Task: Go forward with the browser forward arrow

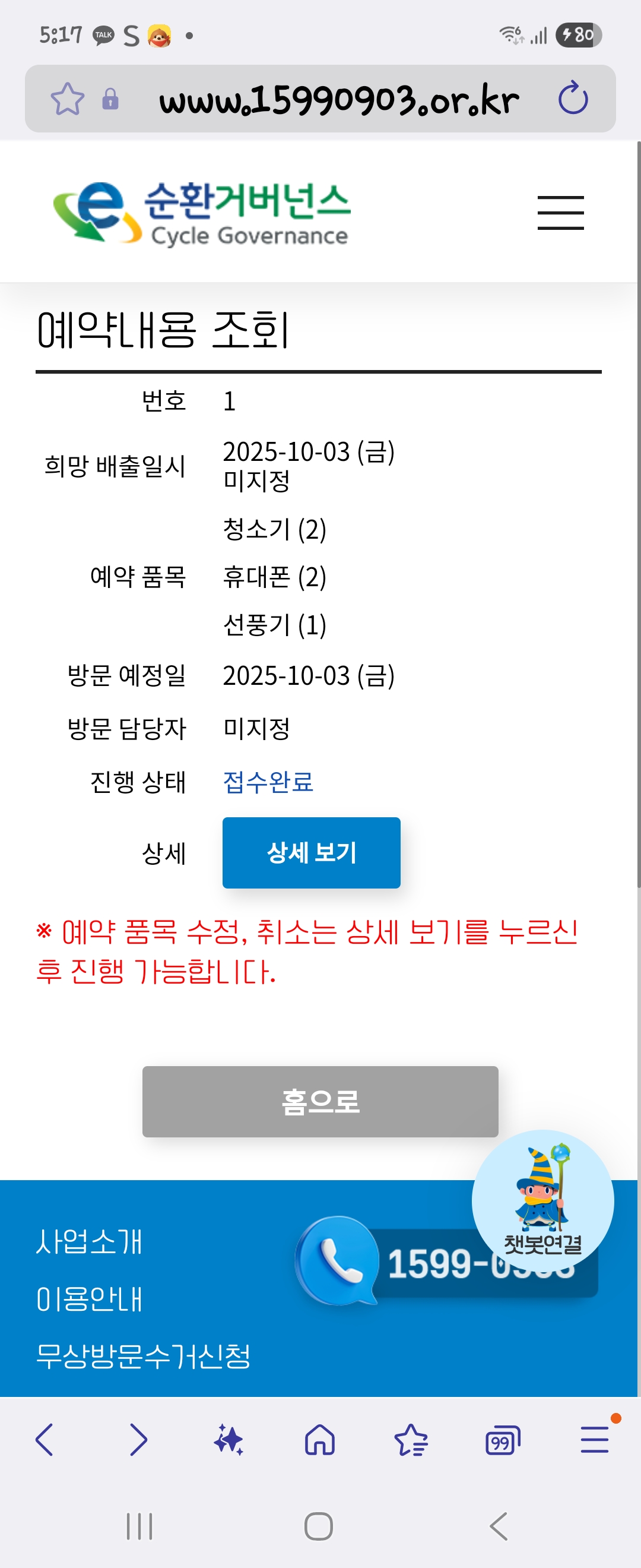Action: [x=139, y=1440]
